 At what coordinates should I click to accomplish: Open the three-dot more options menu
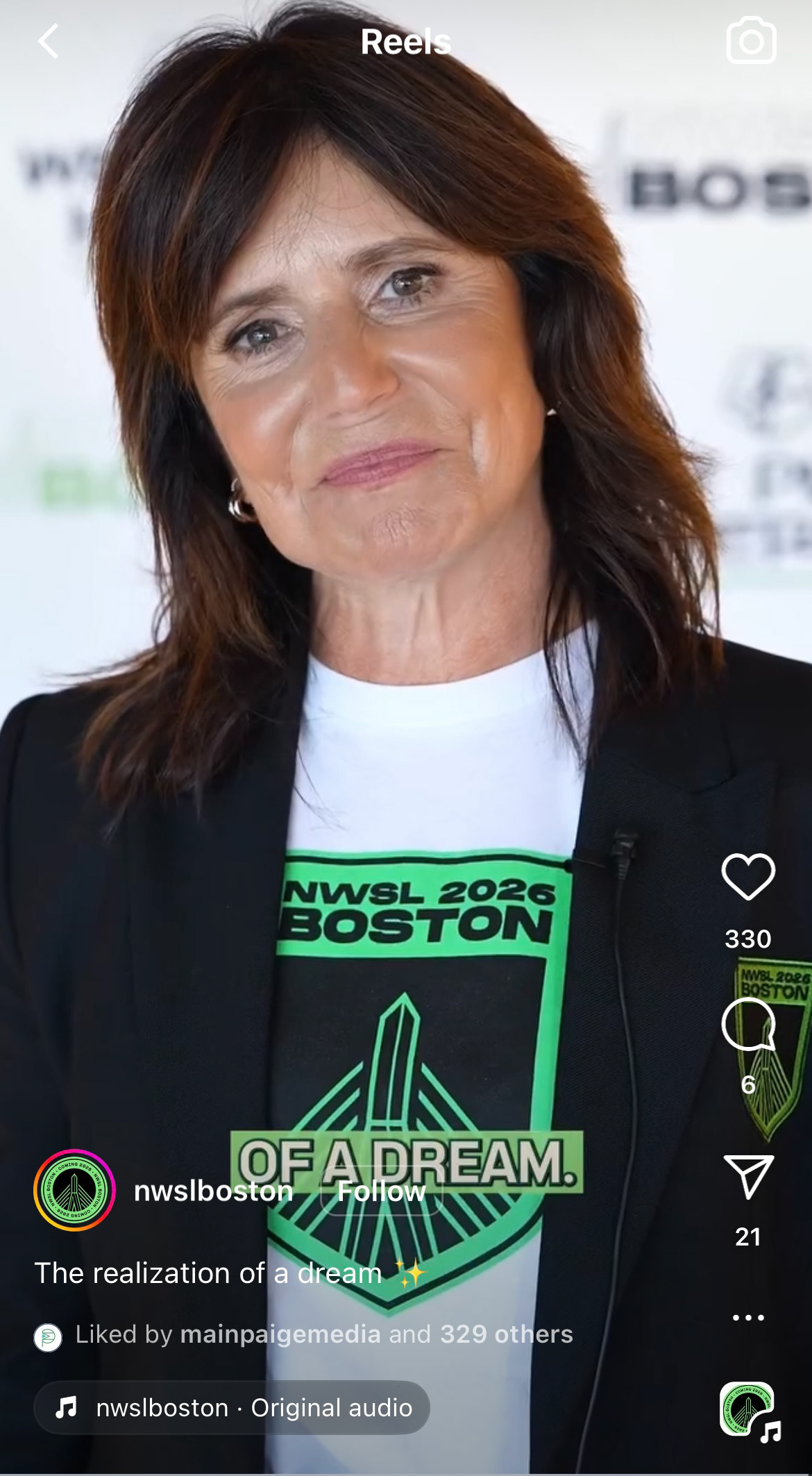pos(748,1317)
